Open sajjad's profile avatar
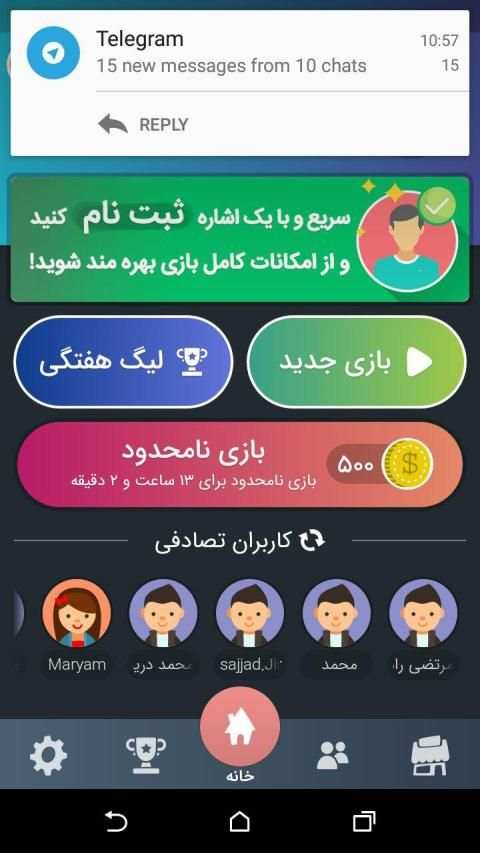480x853 pixels. pyautogui.click(x=250, y=613)
